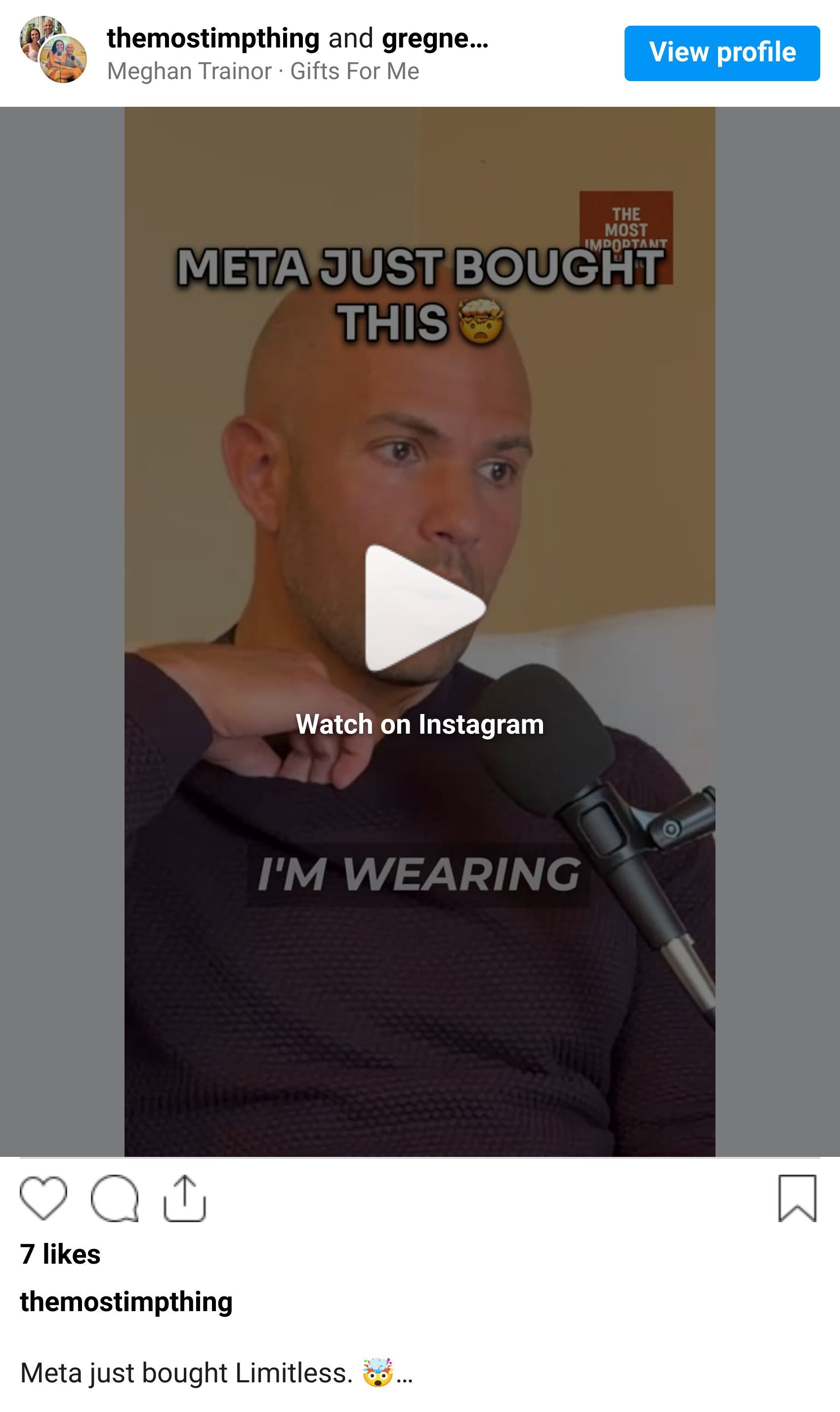Image resolution: width=840 pixels, height=1412 pixels.
Task: Tap the 7 likes count
Action: [x=60, y=1254]
